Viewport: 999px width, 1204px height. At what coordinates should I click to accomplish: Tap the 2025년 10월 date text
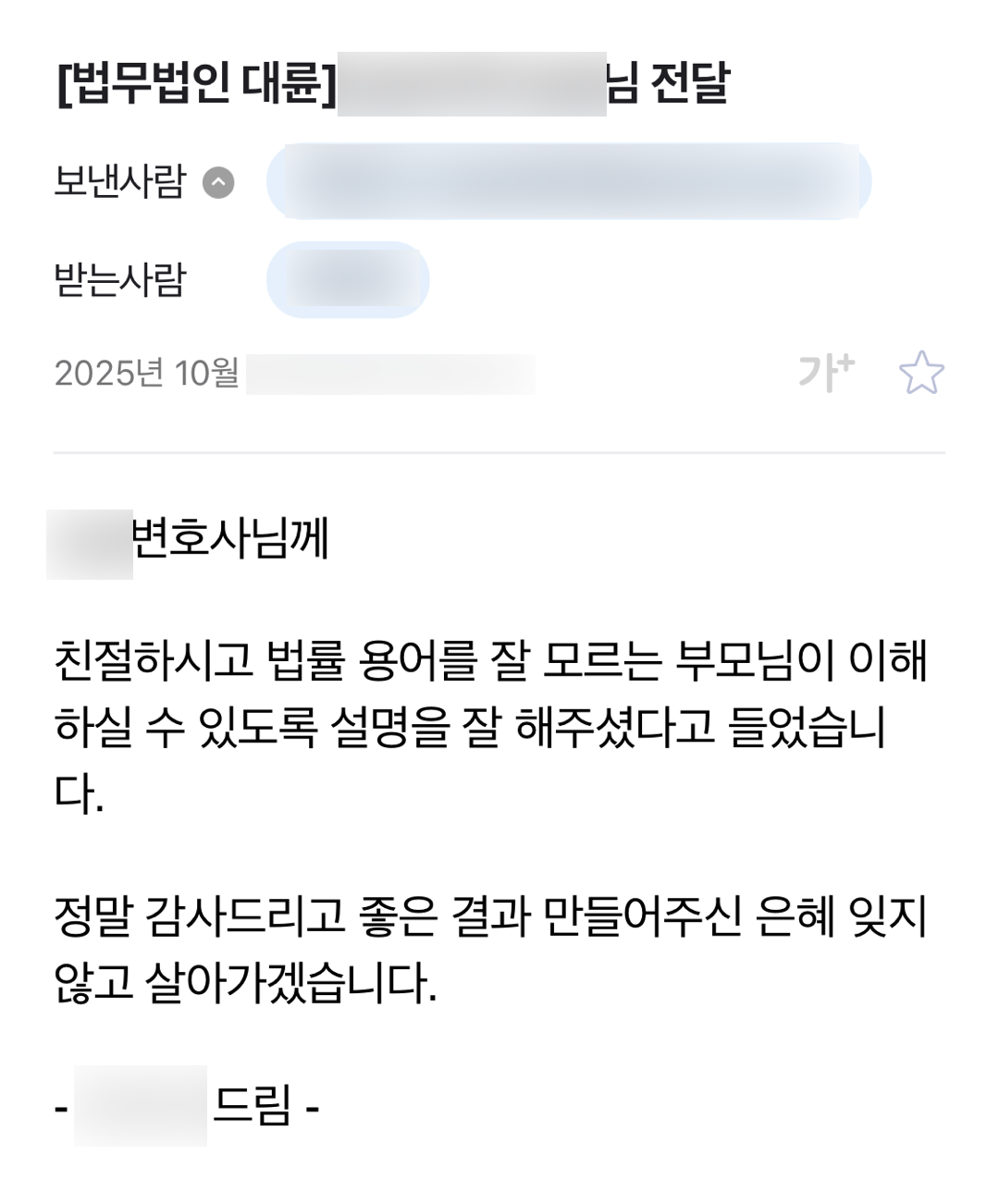point(148,374)
